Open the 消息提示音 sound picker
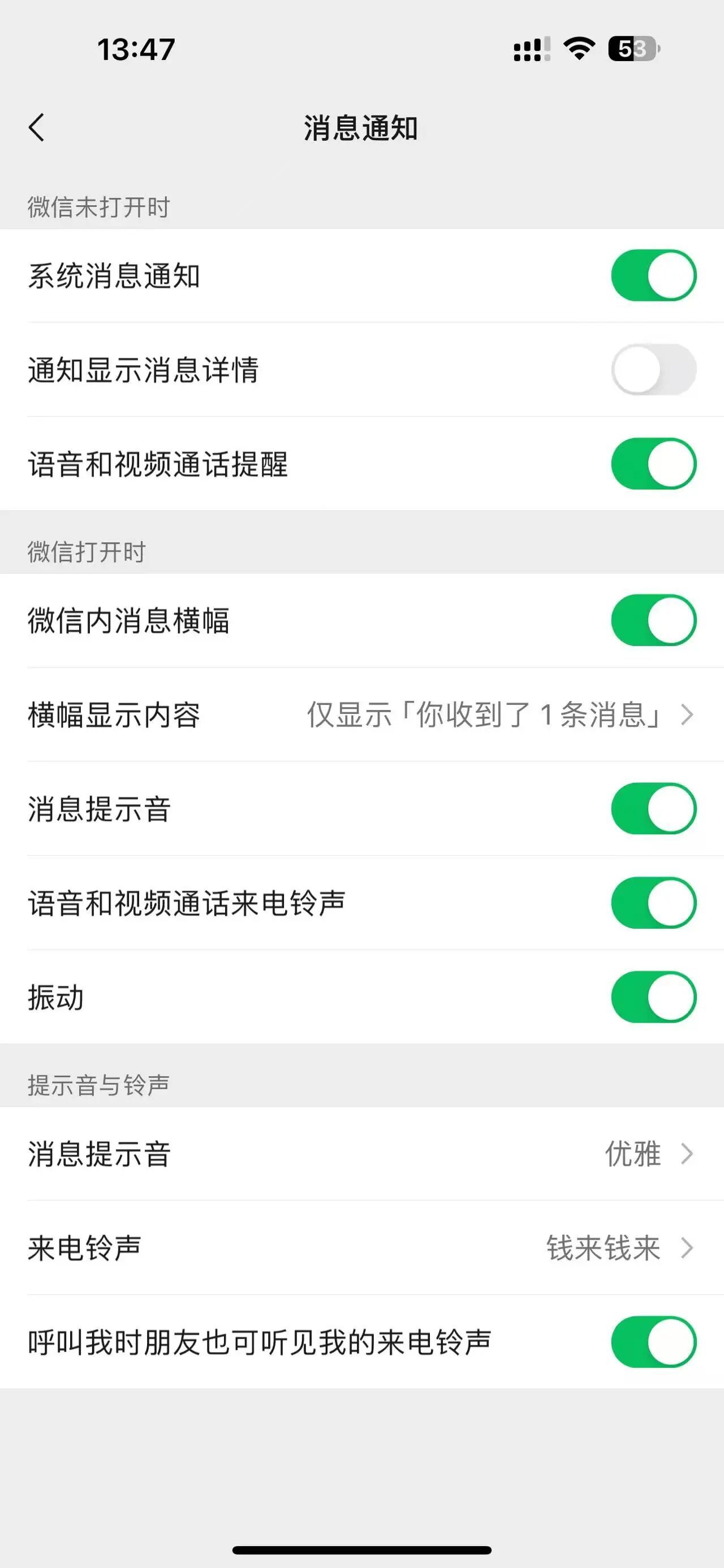The image size is (724, 1568). tap(361, 1155)
